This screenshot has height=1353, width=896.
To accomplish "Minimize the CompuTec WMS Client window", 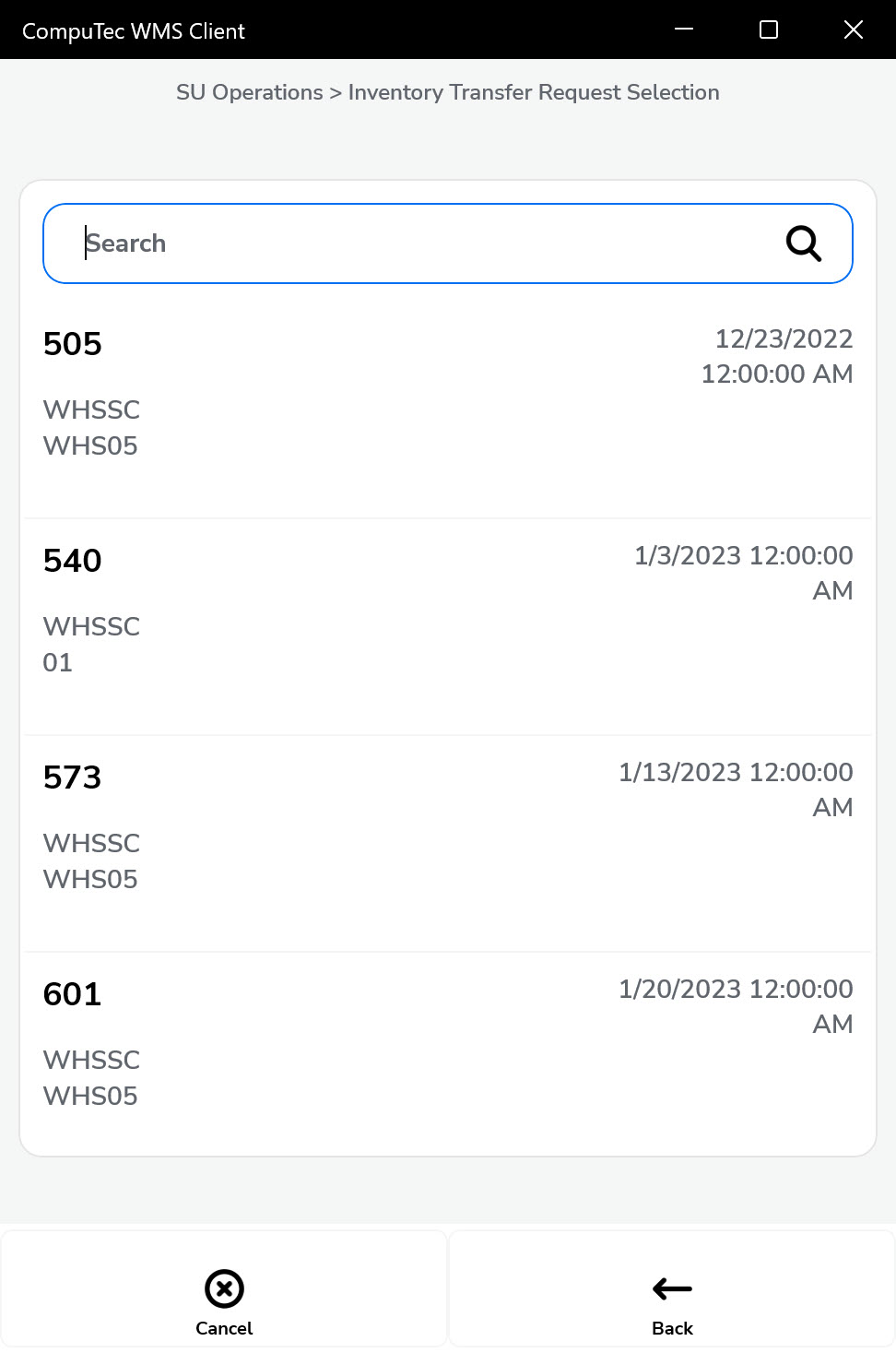I will point(683,30).
